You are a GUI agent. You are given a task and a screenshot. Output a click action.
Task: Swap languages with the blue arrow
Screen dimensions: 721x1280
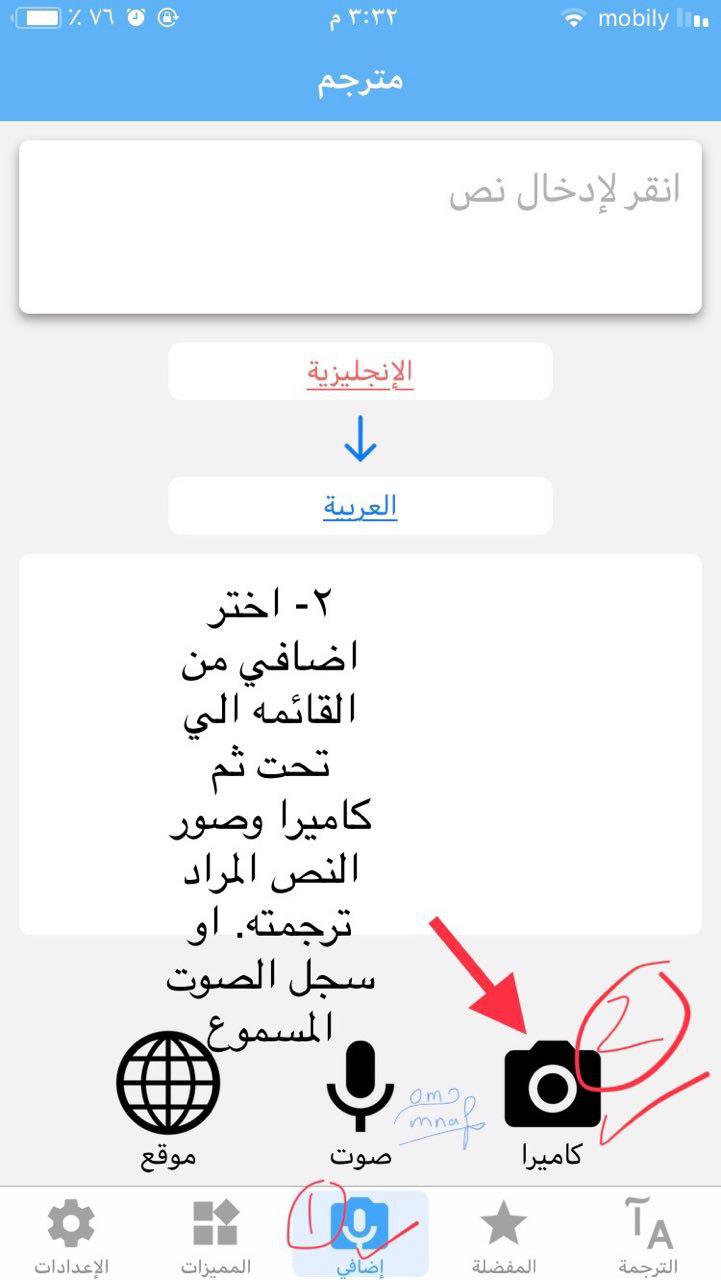[360, 439]
